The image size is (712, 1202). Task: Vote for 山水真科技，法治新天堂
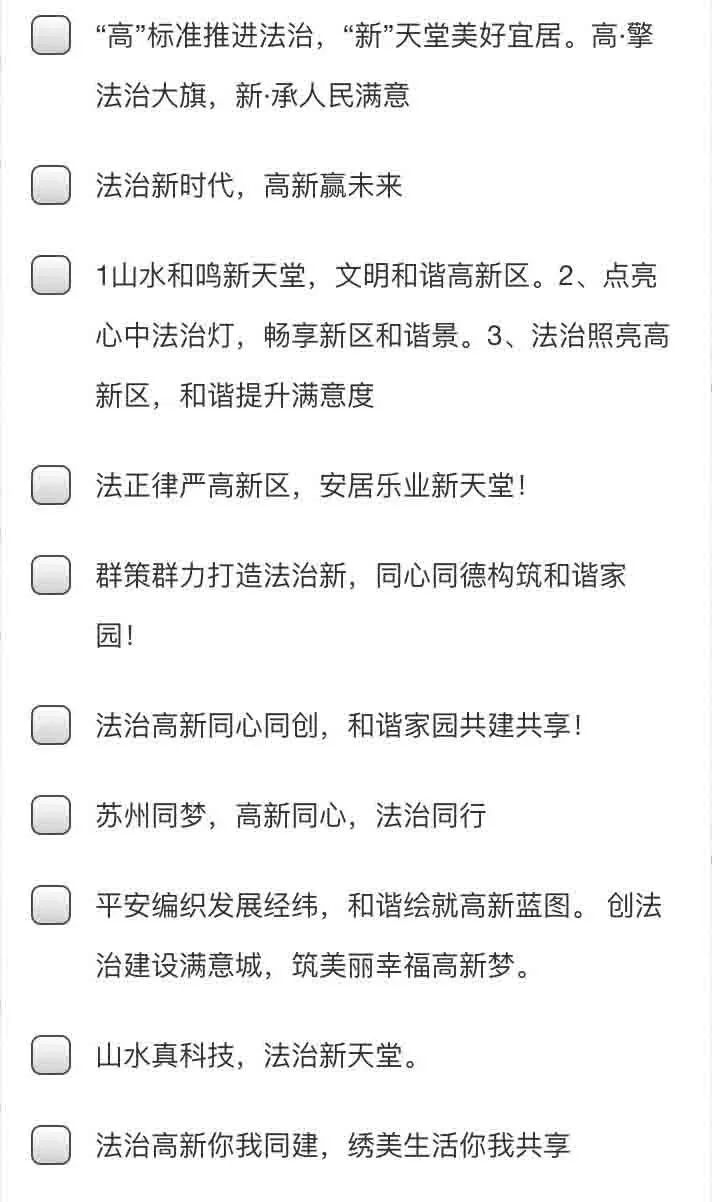tap(51, 1055)
